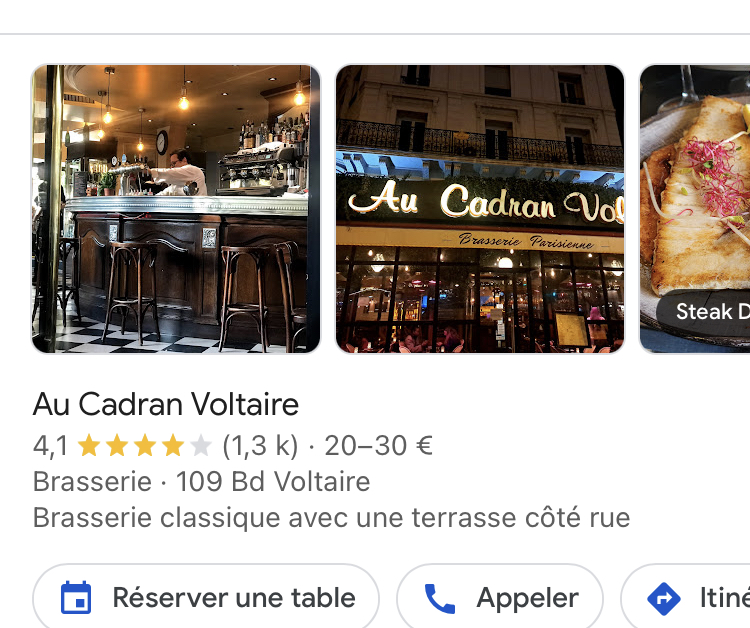The width and height of the screenshot is (750, 628).
Task: View the Au Cadran Voltaire storefront photo
Action: tap(480, 209)
